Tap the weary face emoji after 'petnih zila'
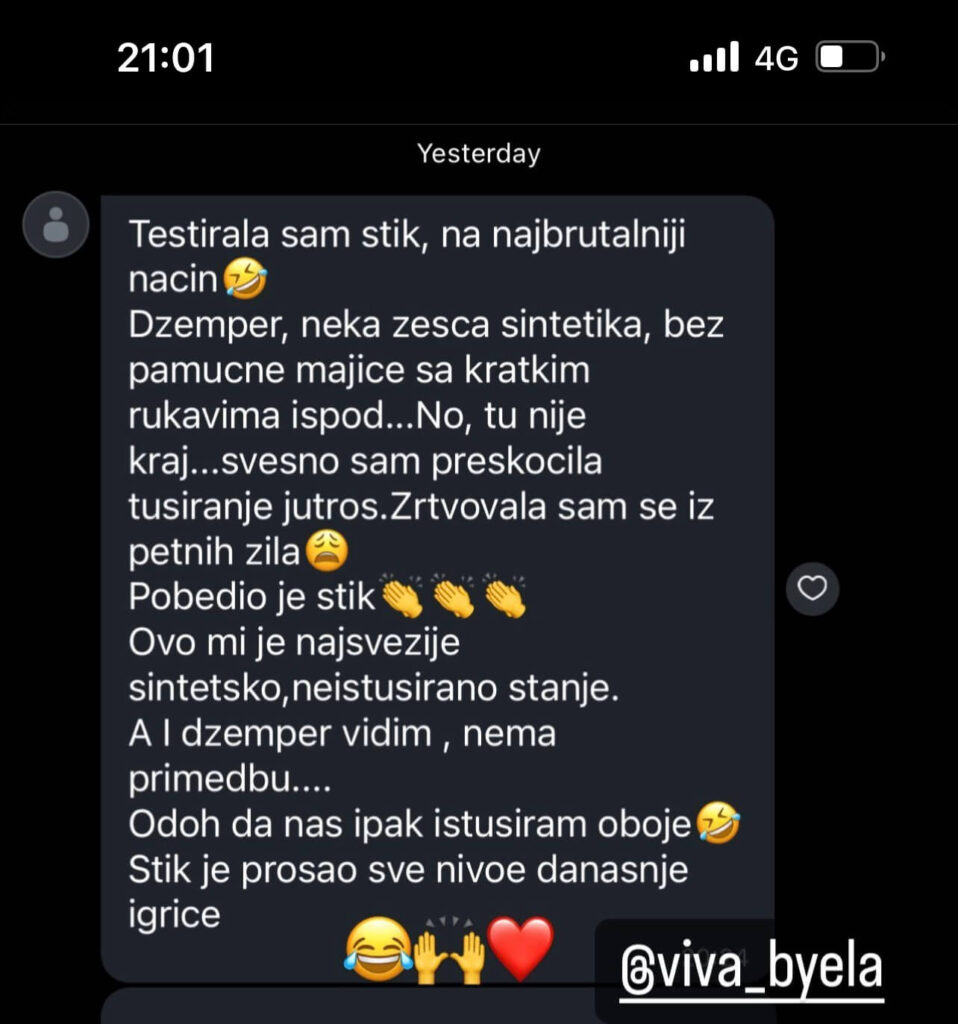This screenshot has height=1024, width=958. pyautogui.click(x=324, y=550)
